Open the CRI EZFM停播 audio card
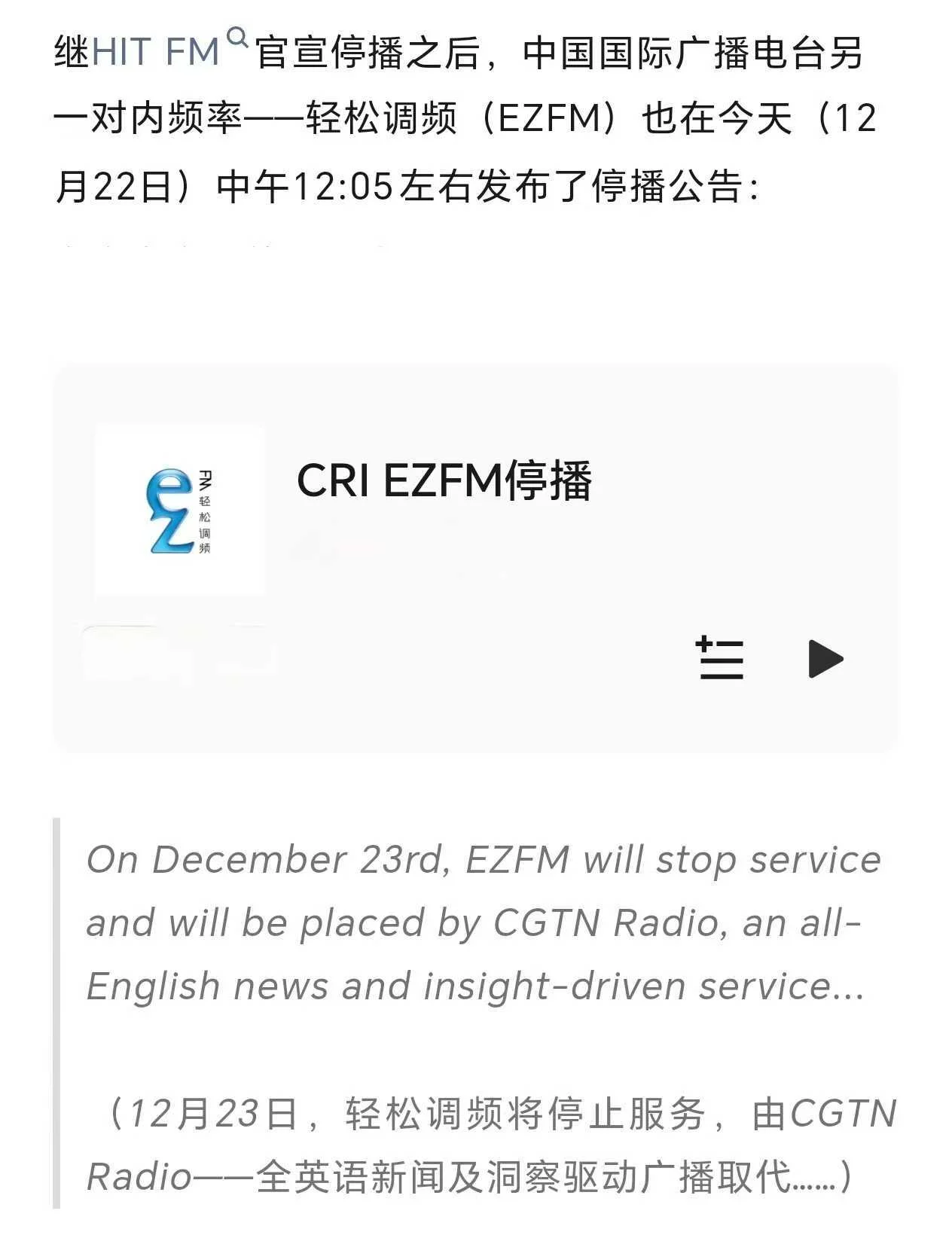 tap(444, 480)
